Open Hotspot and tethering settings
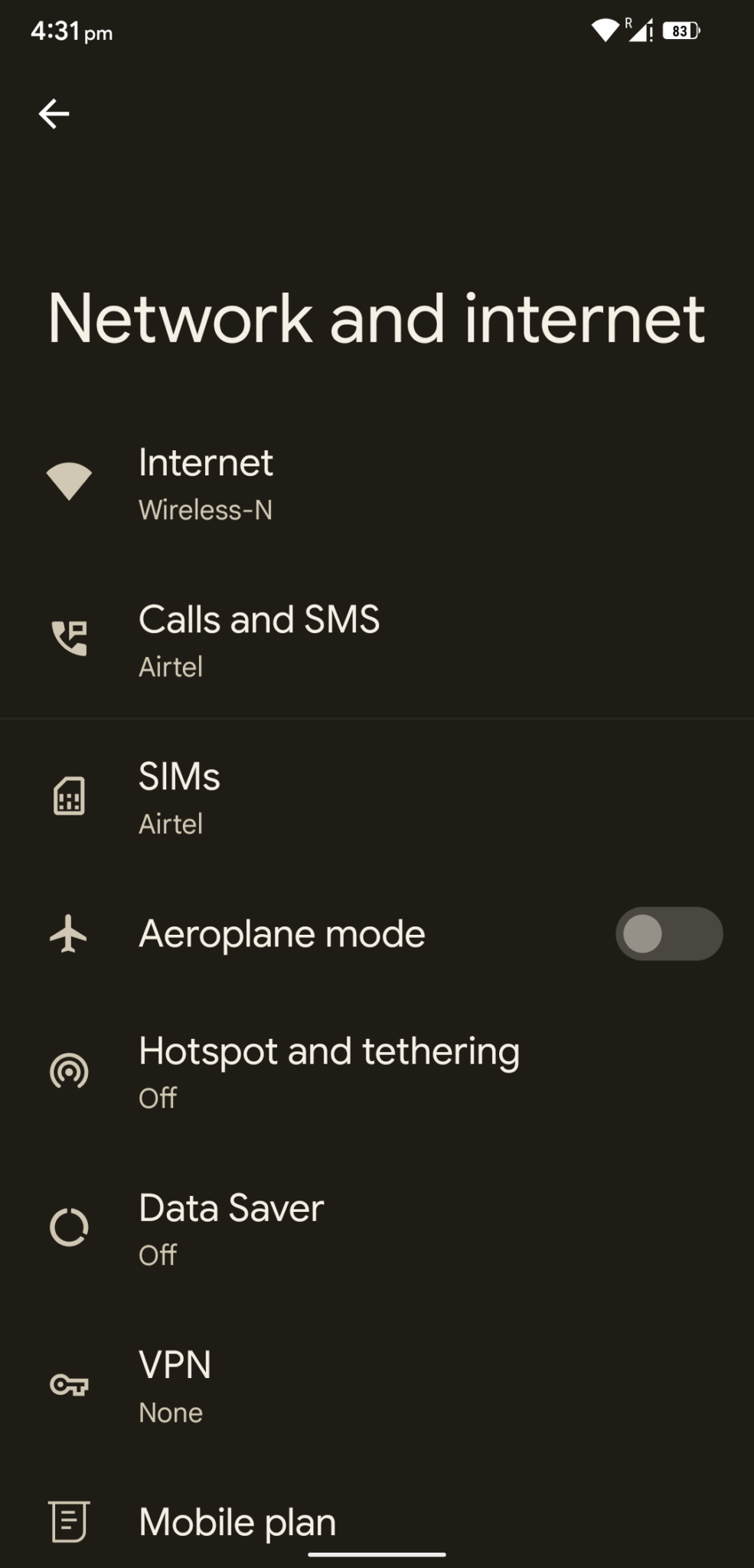 tap(328, 1071)
